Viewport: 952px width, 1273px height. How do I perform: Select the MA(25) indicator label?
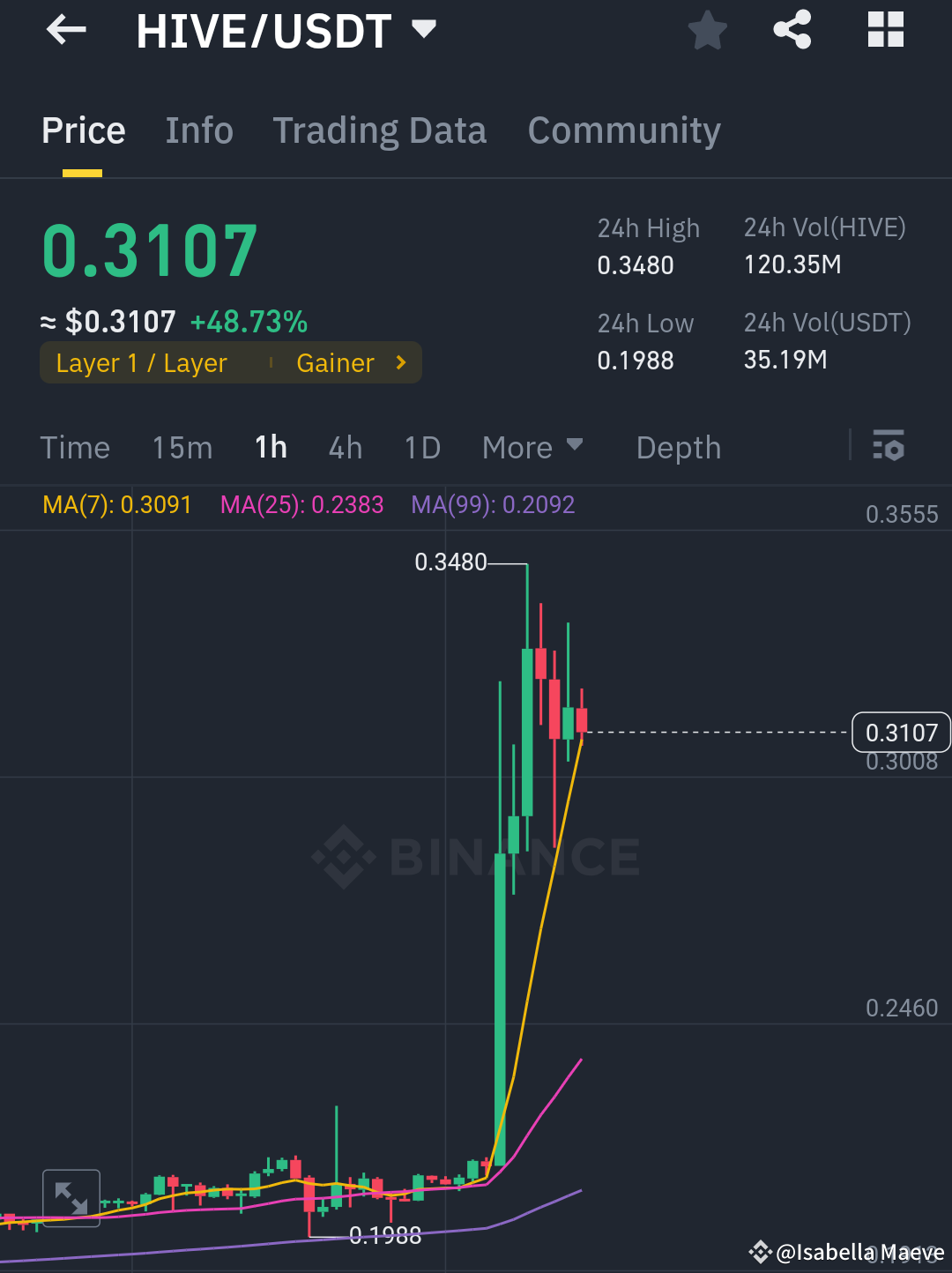[301, 504]
